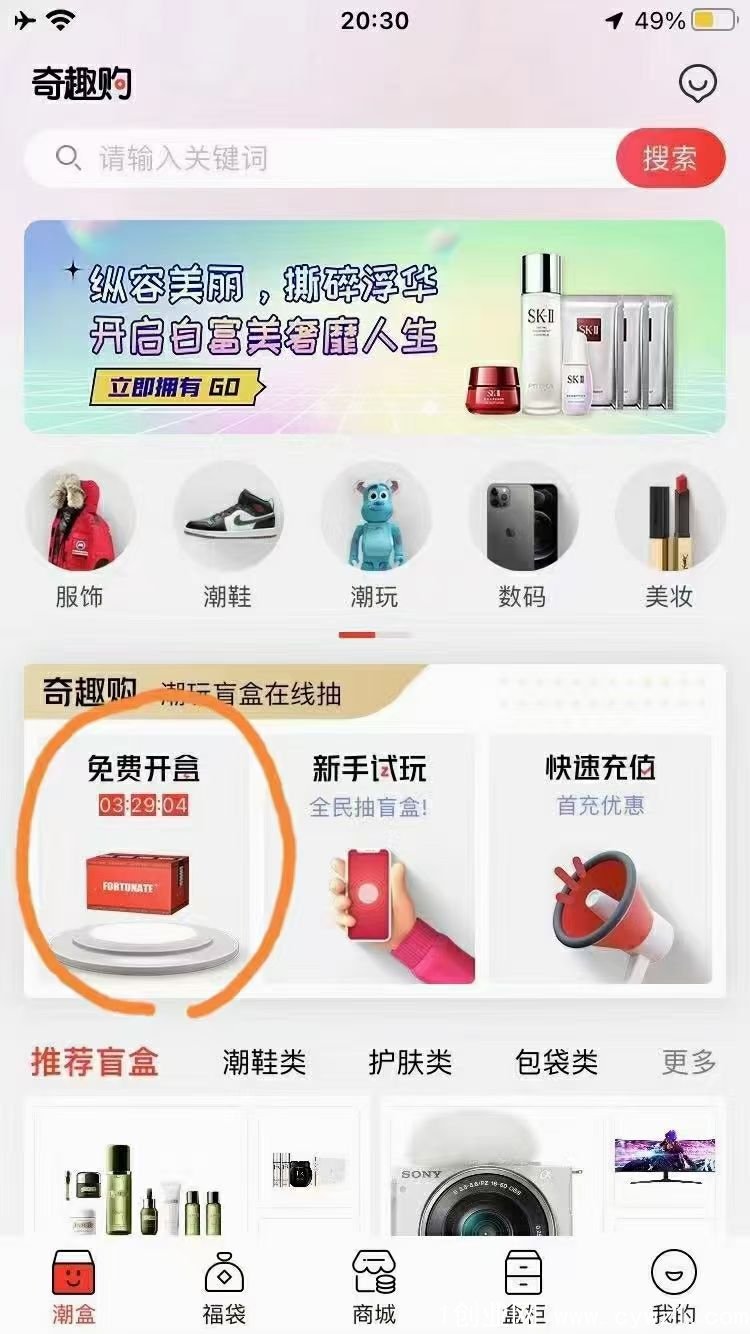Open the 快速充值 recharge card
This screenshot has width=750, height=1334.
click(600, 858)
